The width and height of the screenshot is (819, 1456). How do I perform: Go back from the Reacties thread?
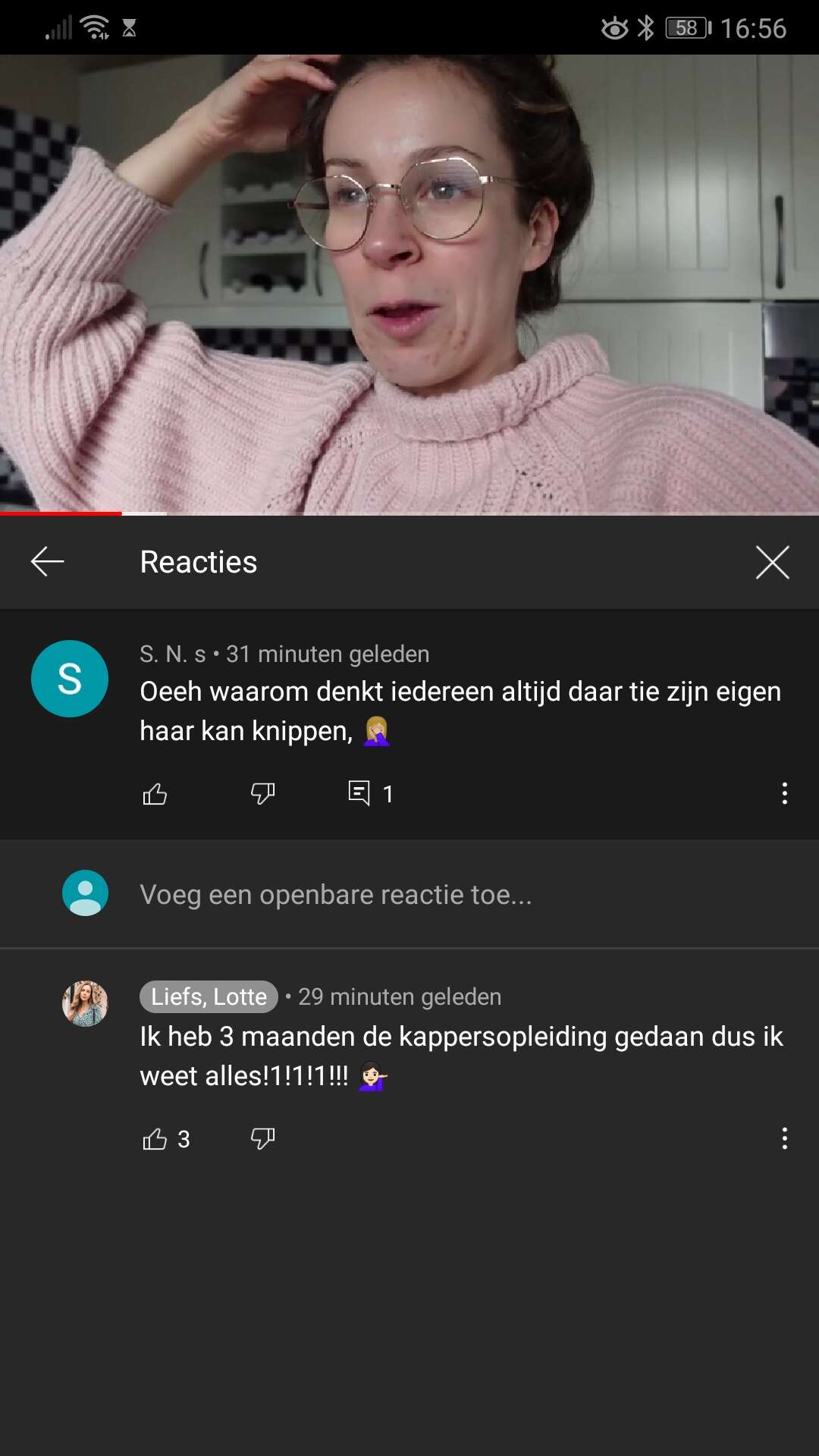(x=47, y=562)
